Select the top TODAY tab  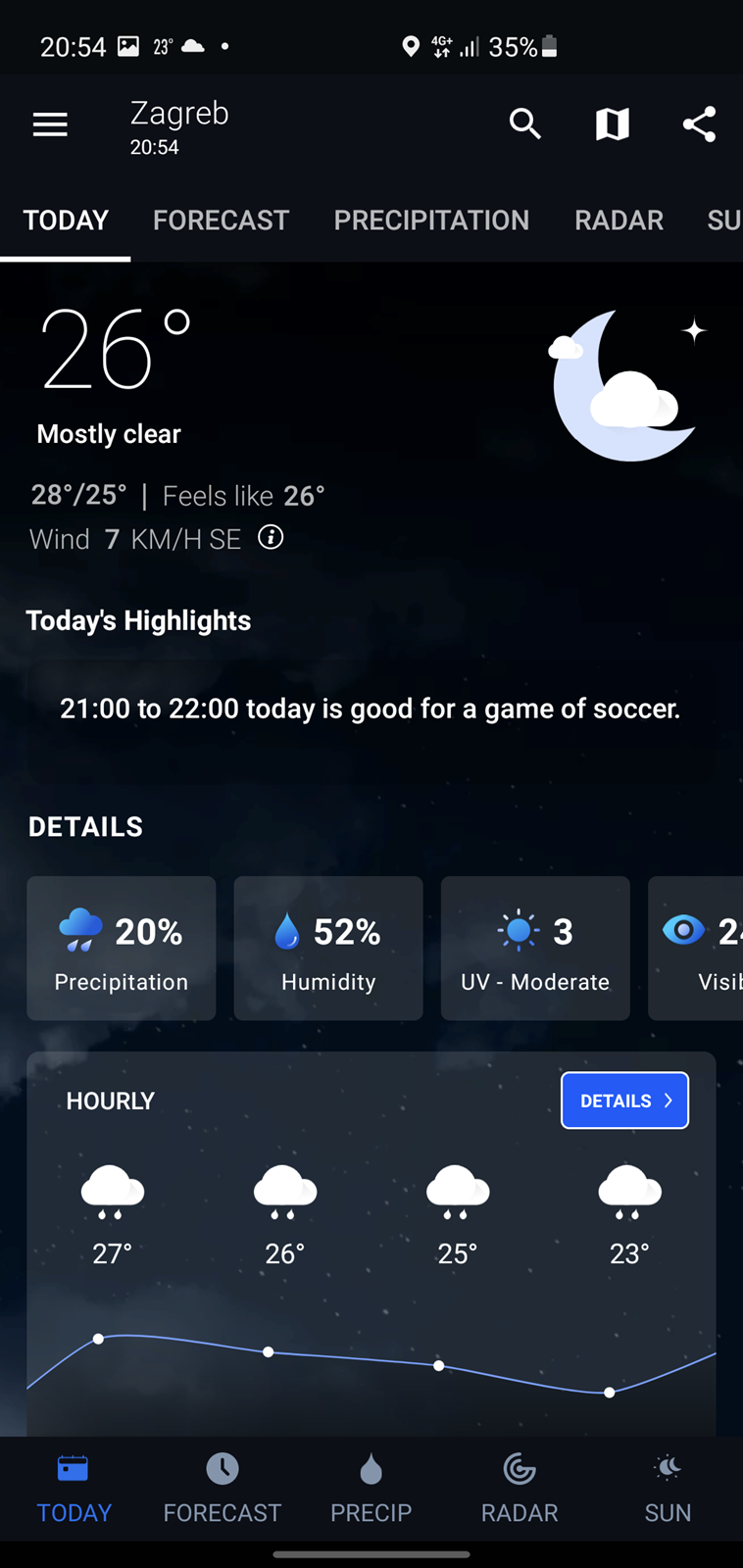[66, 220]
